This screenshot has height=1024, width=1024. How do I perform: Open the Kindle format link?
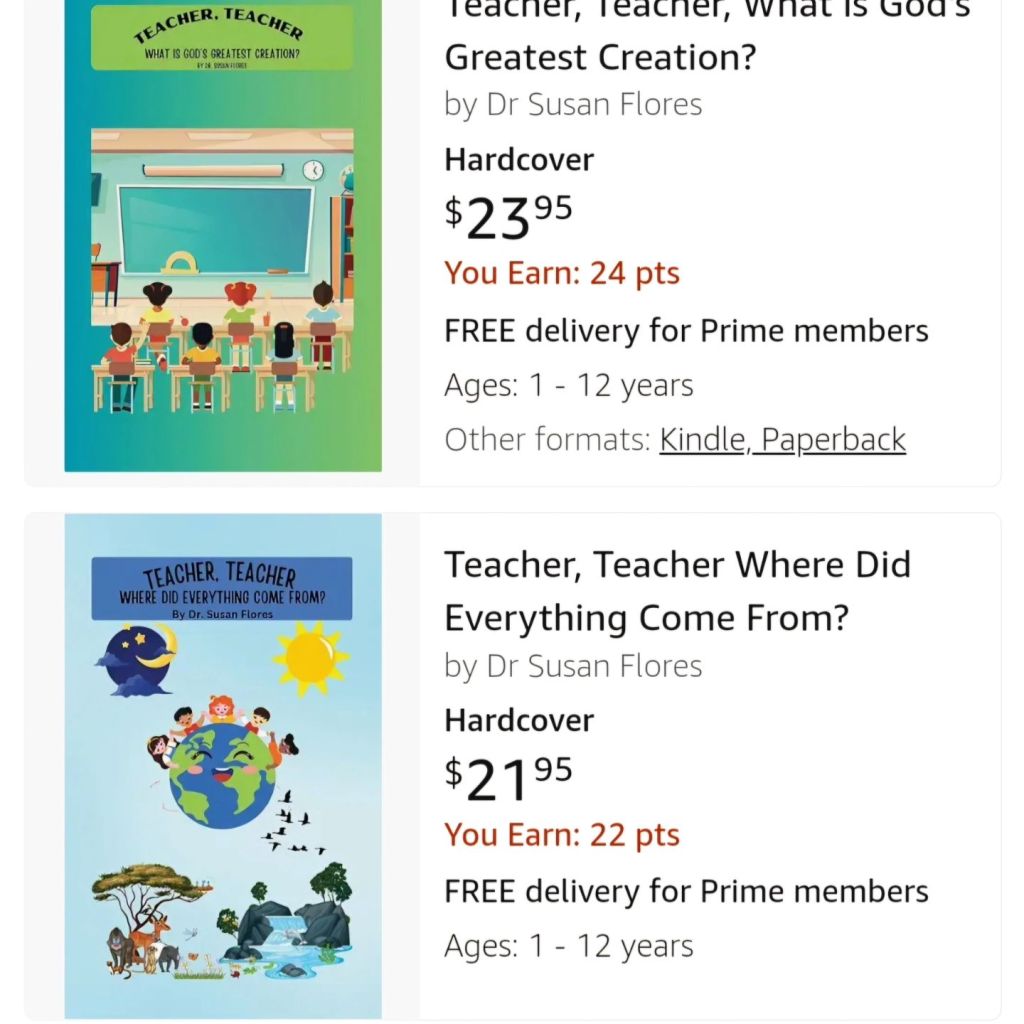[x=702, y=440]
